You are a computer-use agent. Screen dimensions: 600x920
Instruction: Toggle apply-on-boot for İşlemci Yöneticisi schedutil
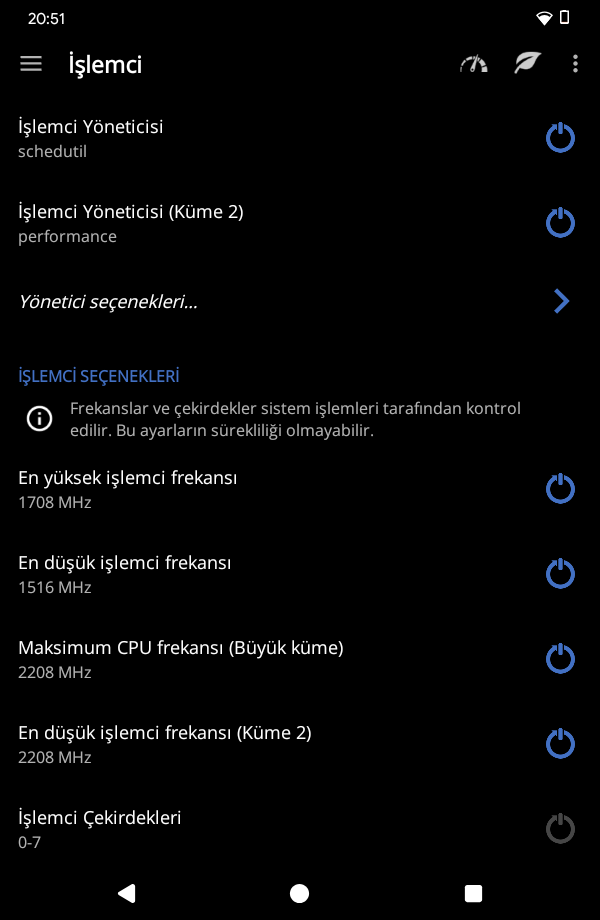click(560, 138)
